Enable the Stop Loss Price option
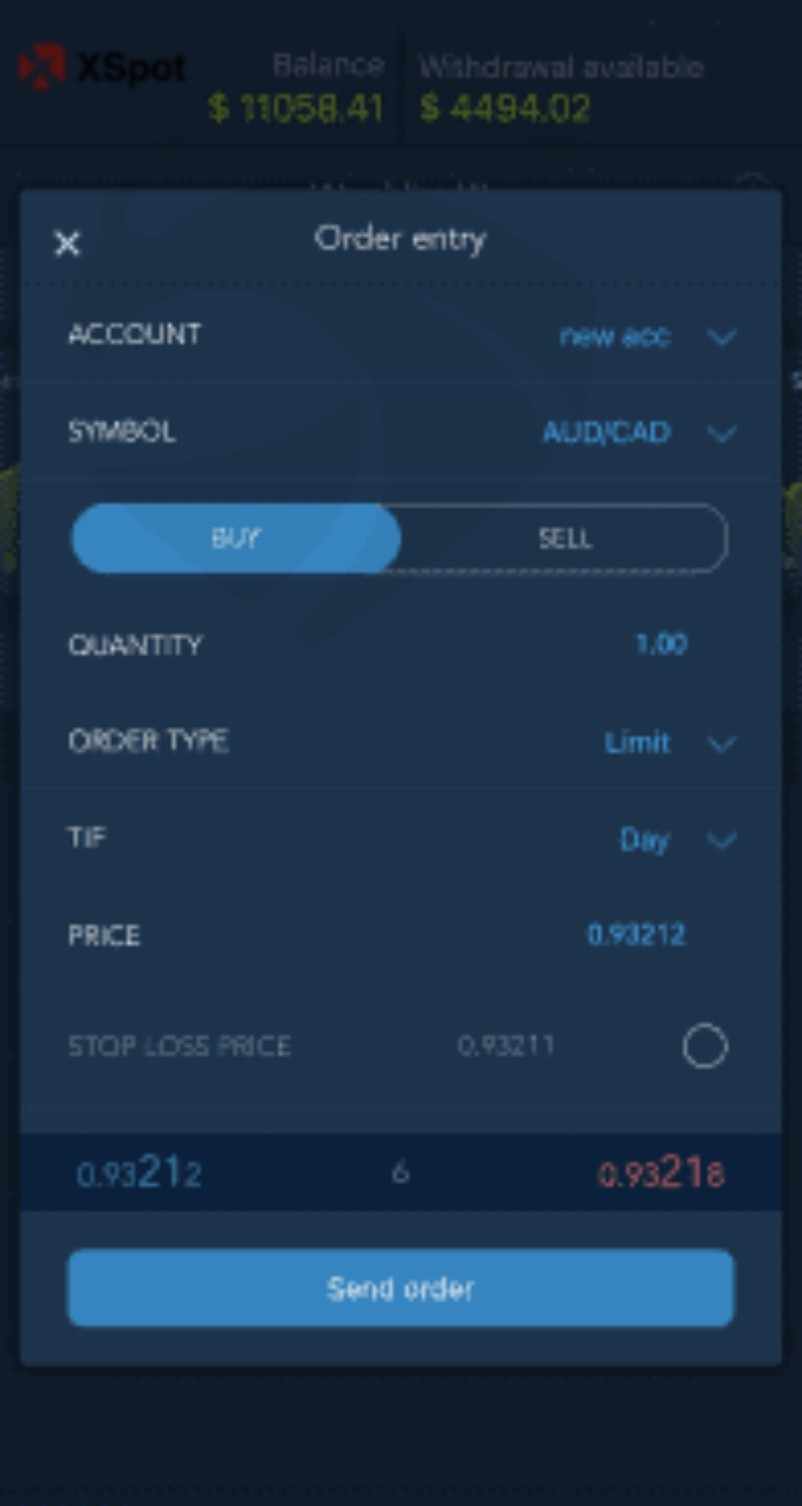Screen dimensions: 802x1506 pos(705,1046)
